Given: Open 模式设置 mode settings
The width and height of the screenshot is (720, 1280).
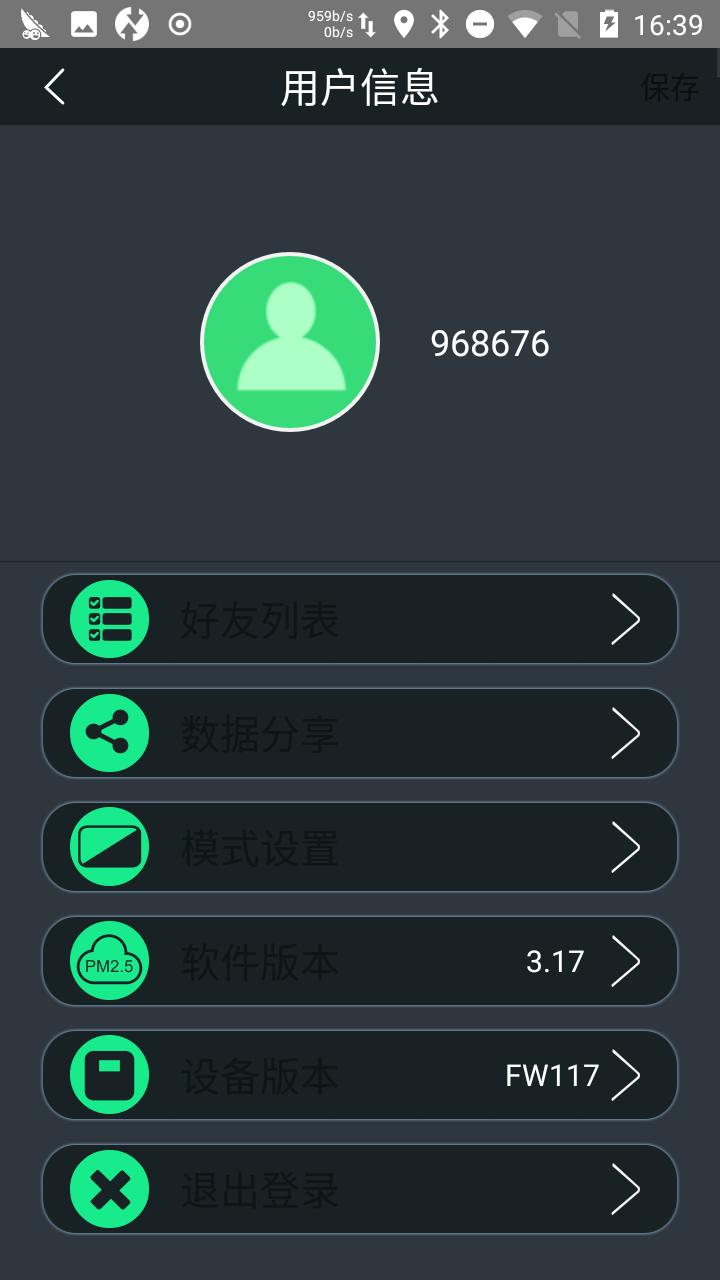Looking at the screenshot, I should [360, 847].
